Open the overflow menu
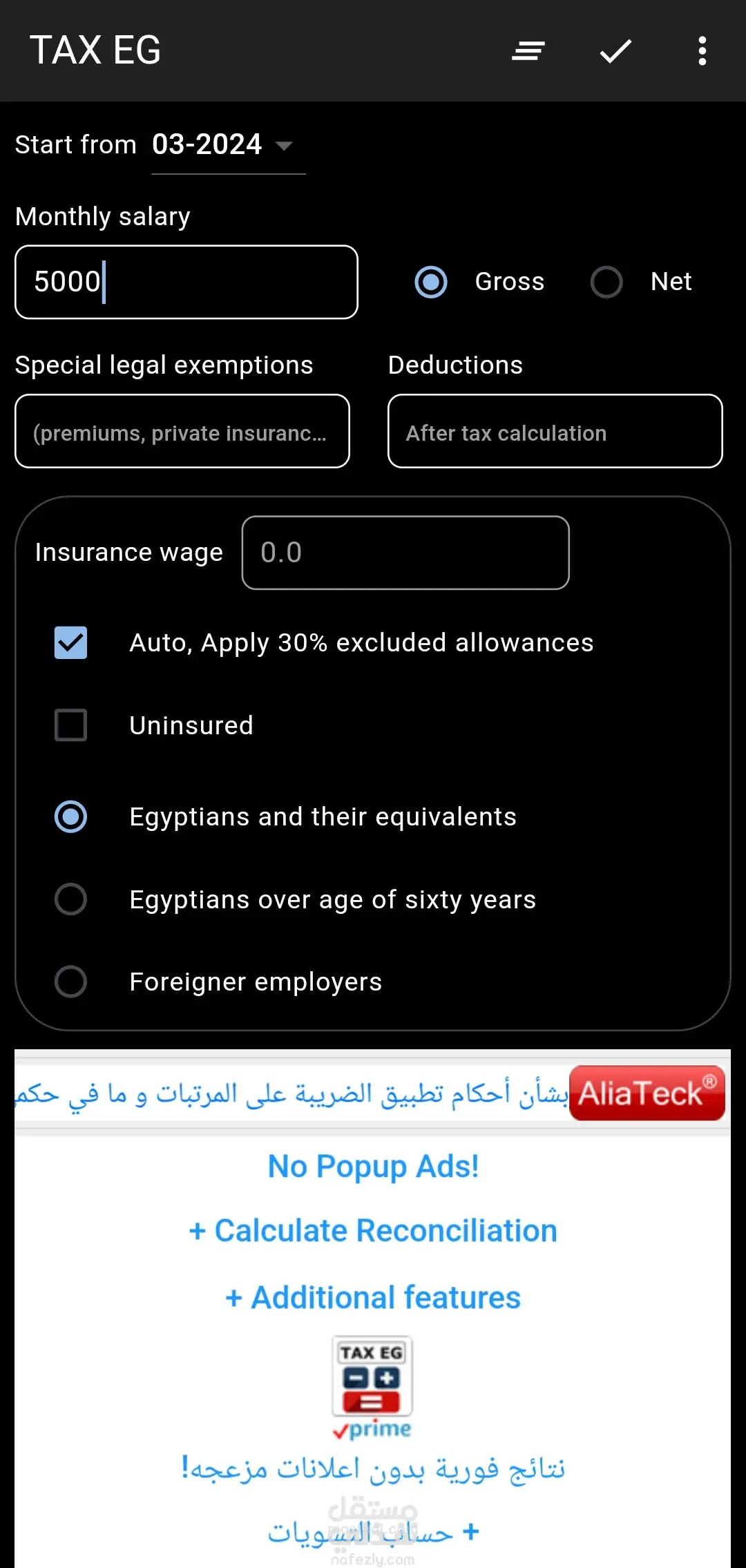 [702, 51]
